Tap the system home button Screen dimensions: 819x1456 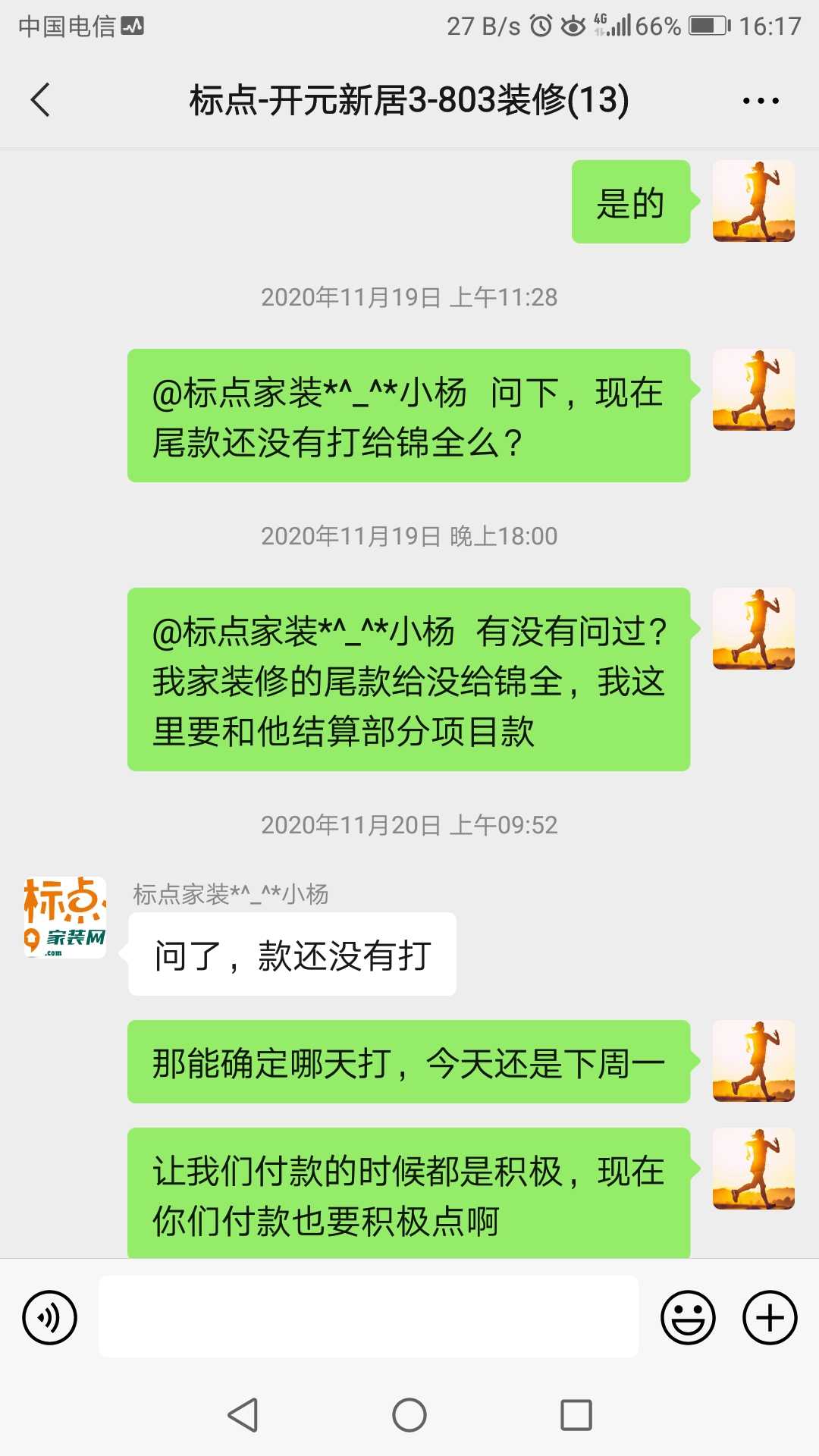point(409,1415)
